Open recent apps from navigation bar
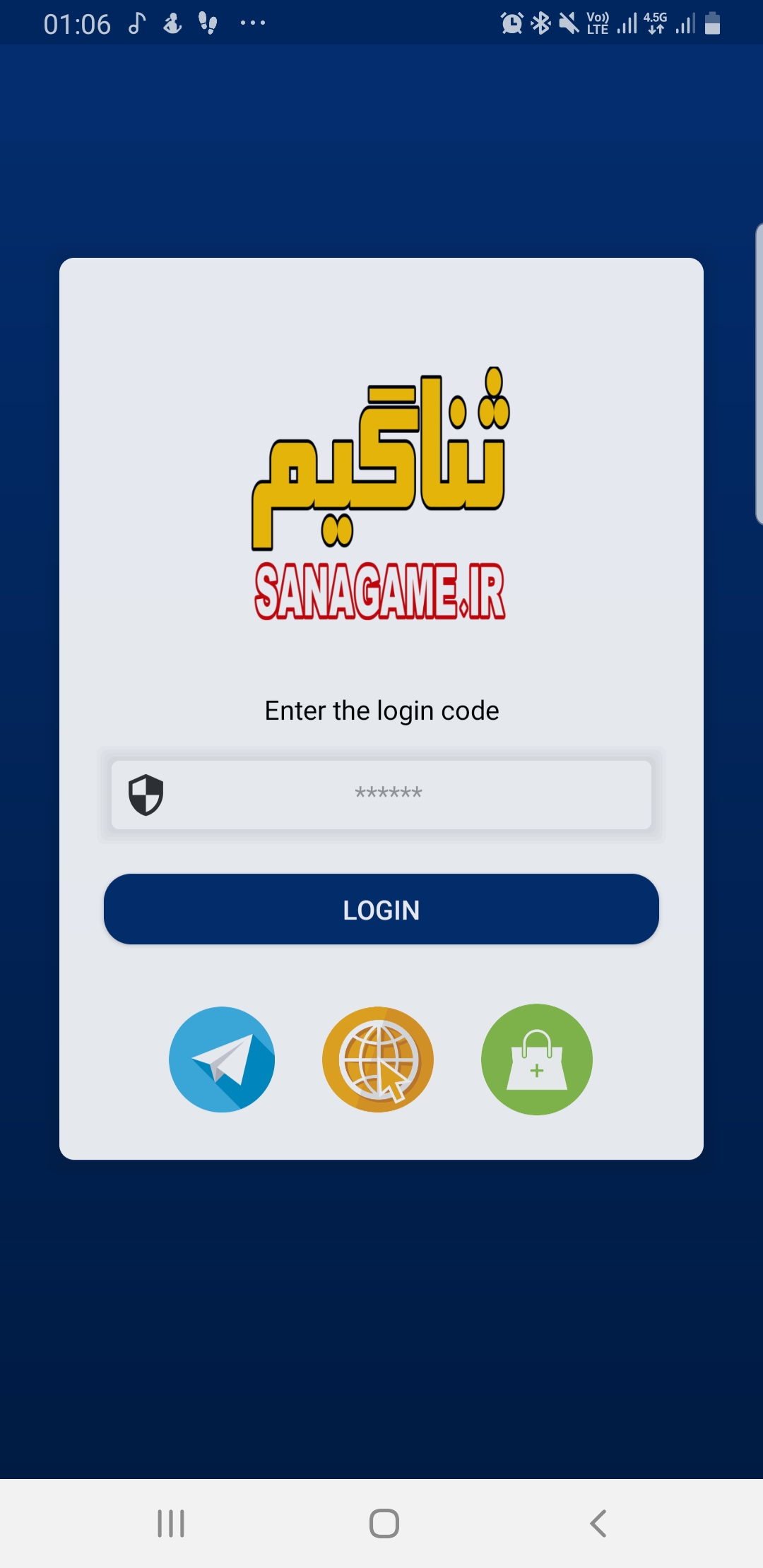This screenshot has height=1568, width=763. point(171,1524)
